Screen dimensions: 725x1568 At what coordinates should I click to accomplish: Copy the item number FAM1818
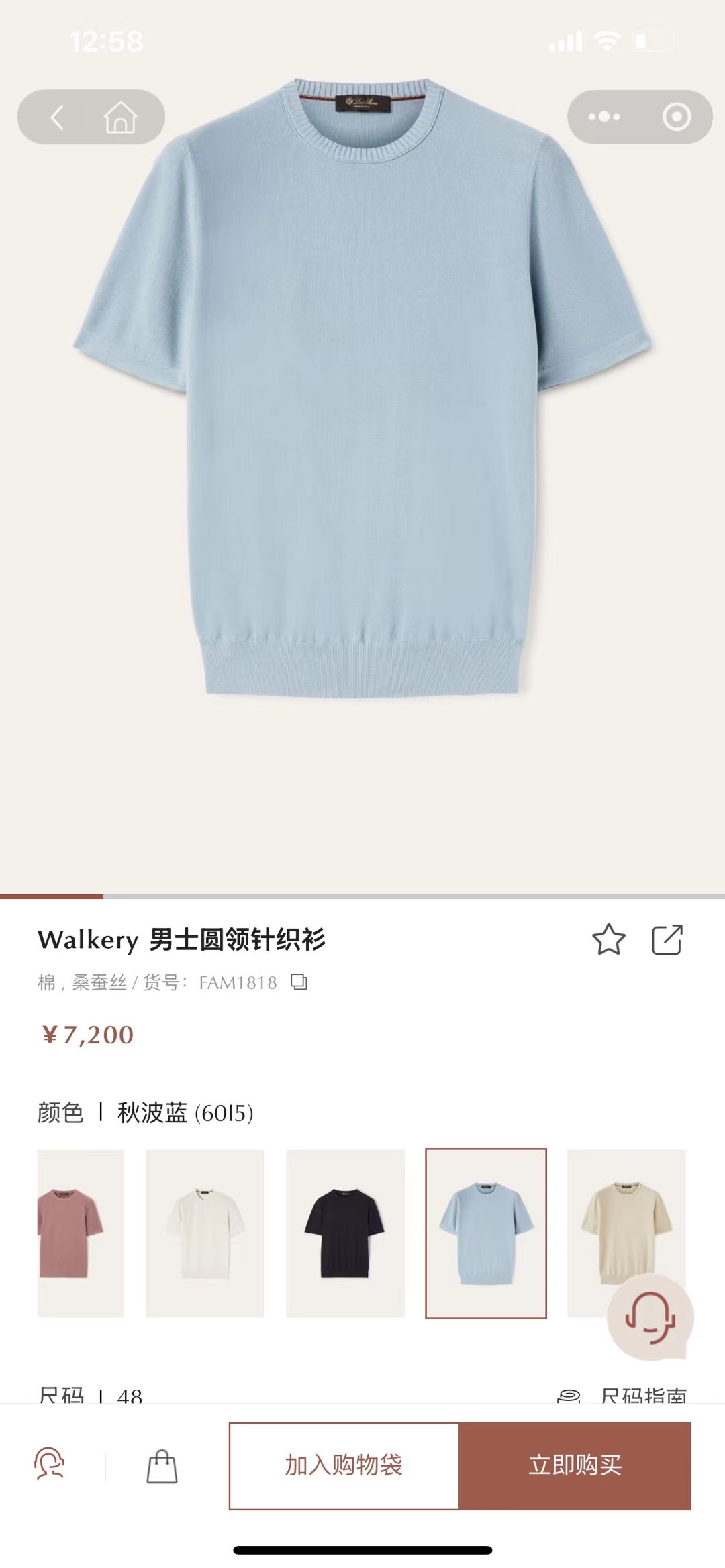pos(299,982)
